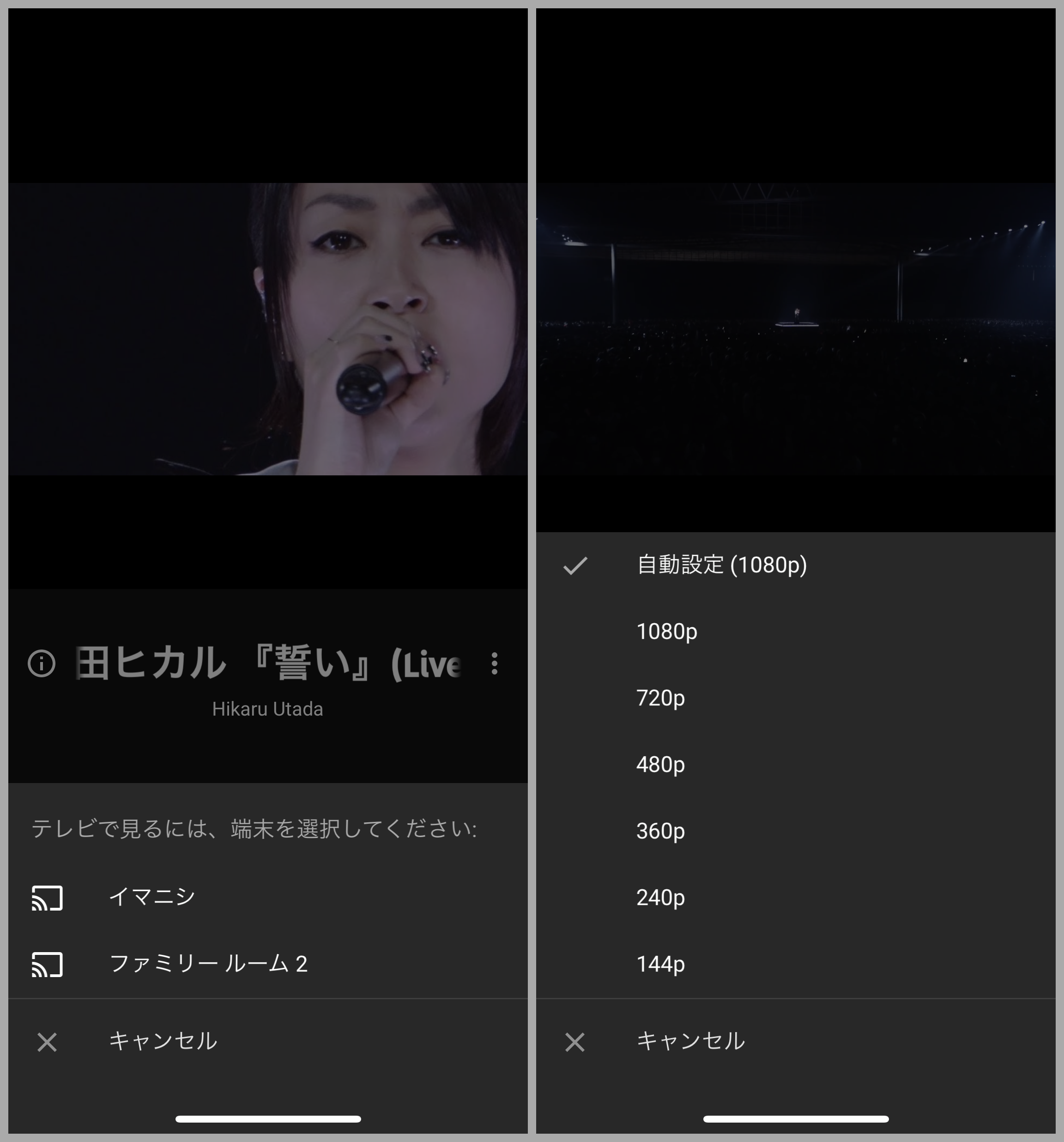Screen dimensions: 1064x1142
Task: Set quality to the plain 1080p option
Action: pyautogui.click(x=667, y=632)
